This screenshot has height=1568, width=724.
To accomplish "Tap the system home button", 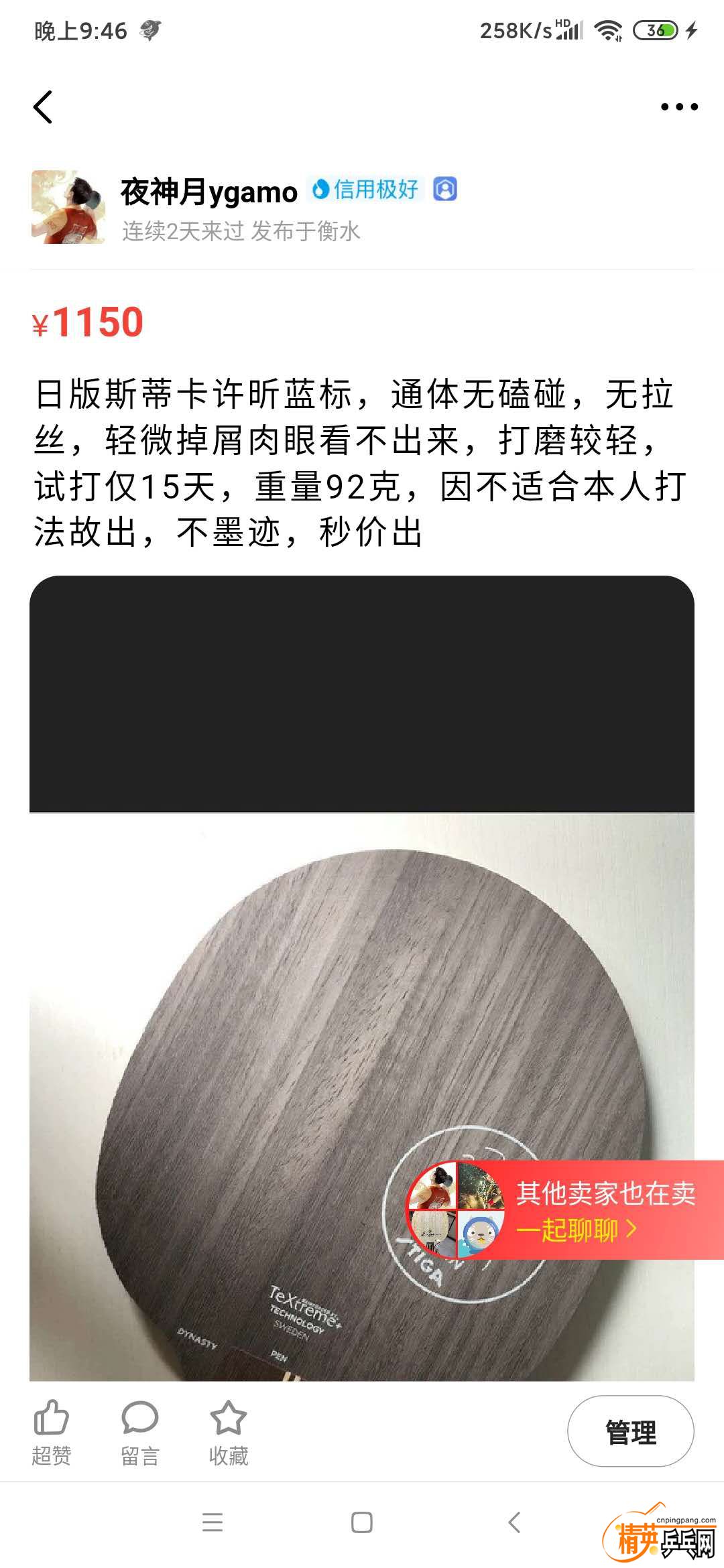I will [362, 1522].
